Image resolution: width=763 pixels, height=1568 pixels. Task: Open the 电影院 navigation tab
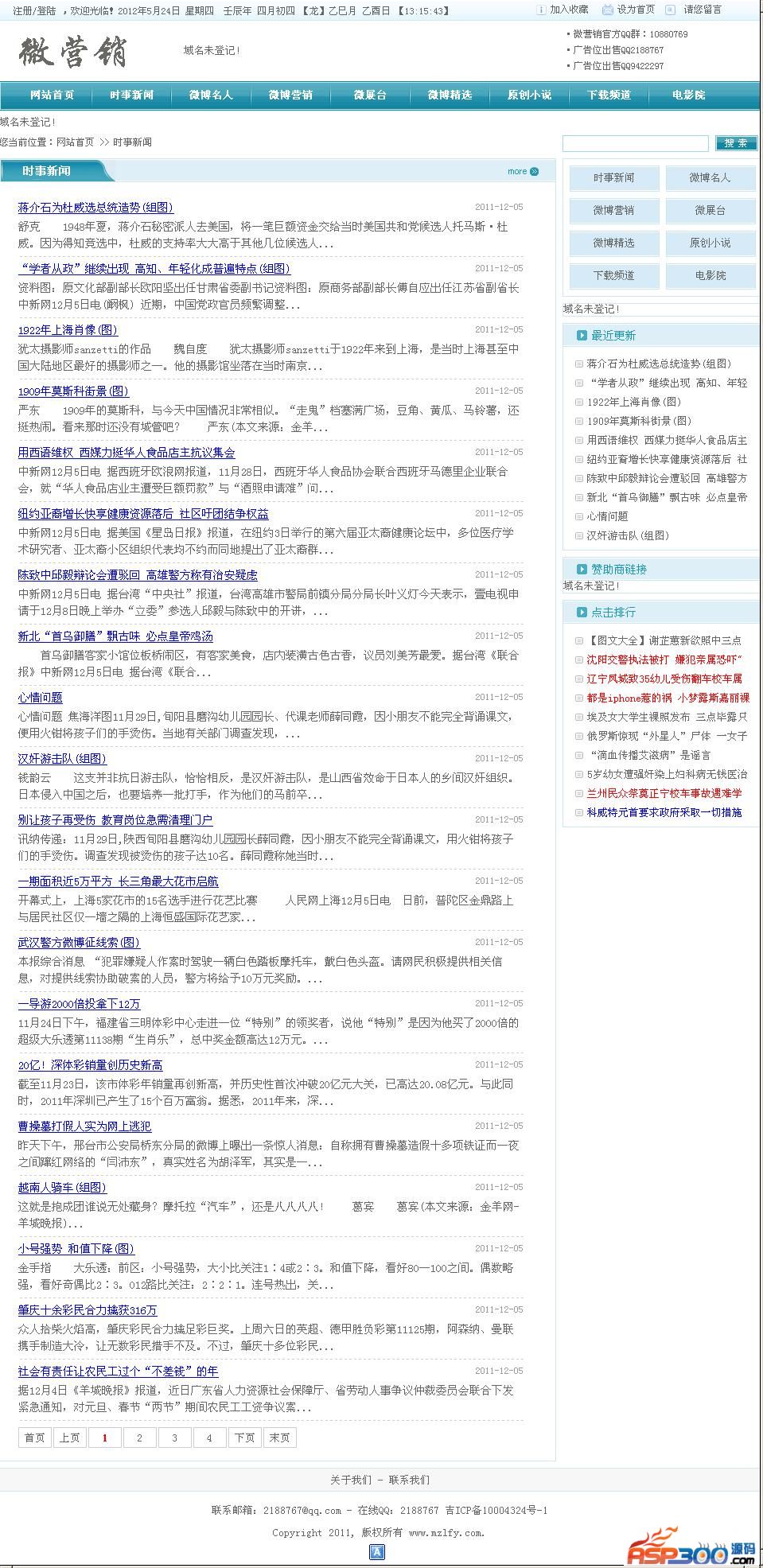tap(688, 95)
